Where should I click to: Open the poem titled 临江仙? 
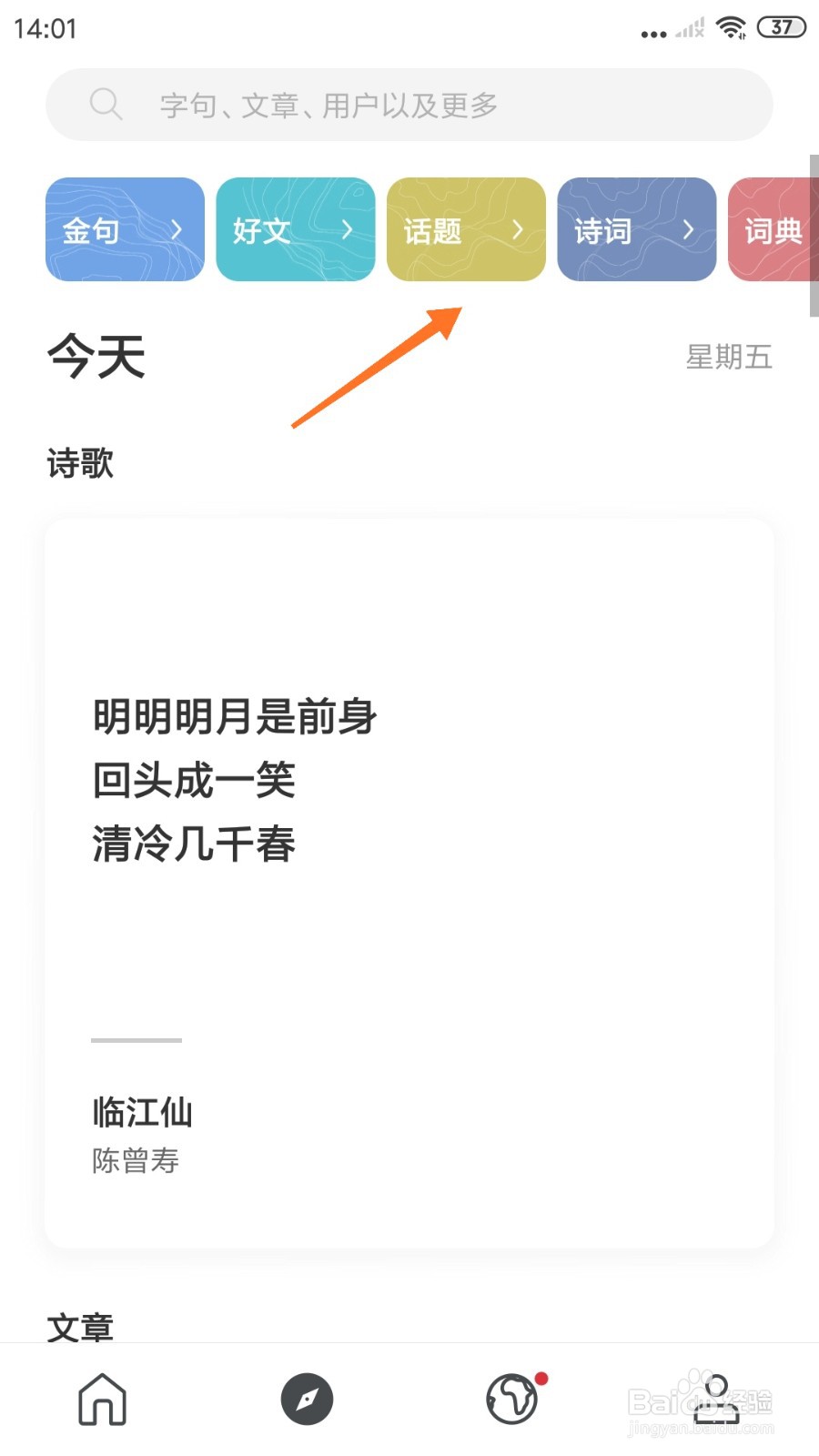point(142,1110)
